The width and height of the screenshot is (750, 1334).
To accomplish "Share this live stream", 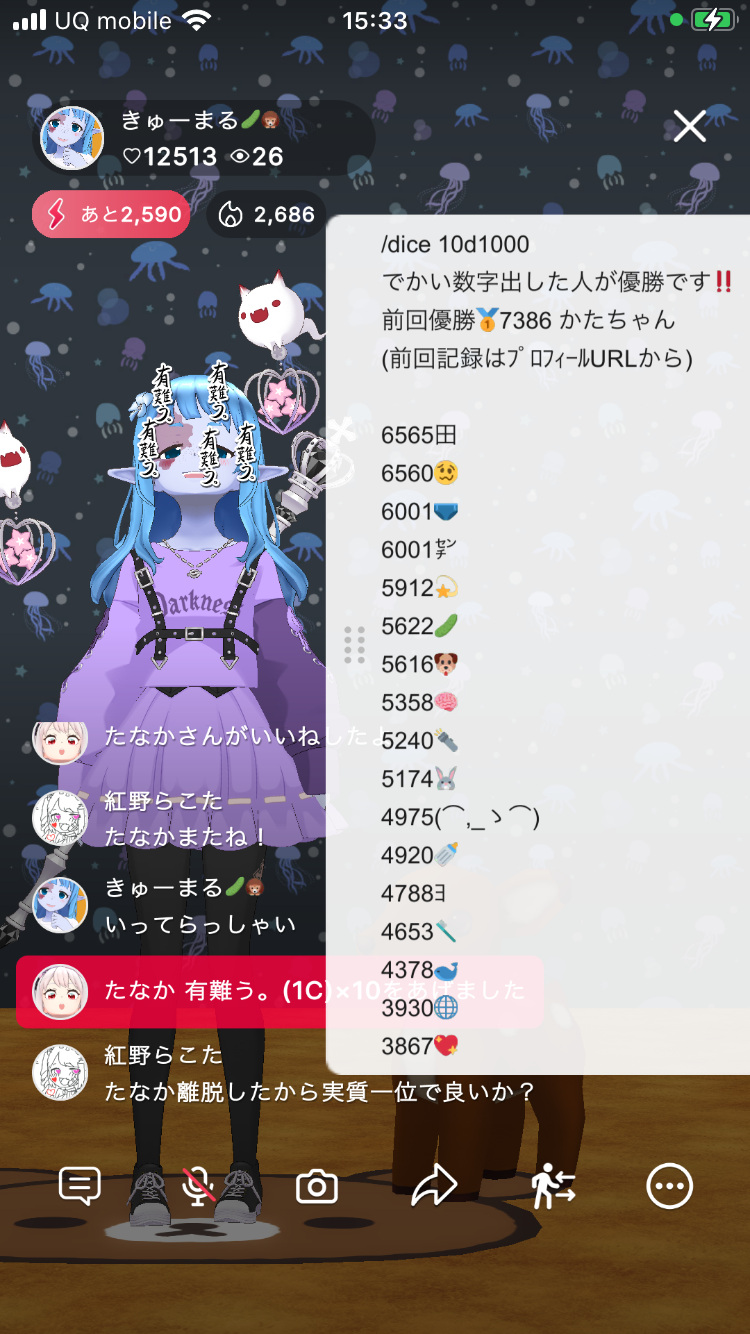I will [434, 1187].
